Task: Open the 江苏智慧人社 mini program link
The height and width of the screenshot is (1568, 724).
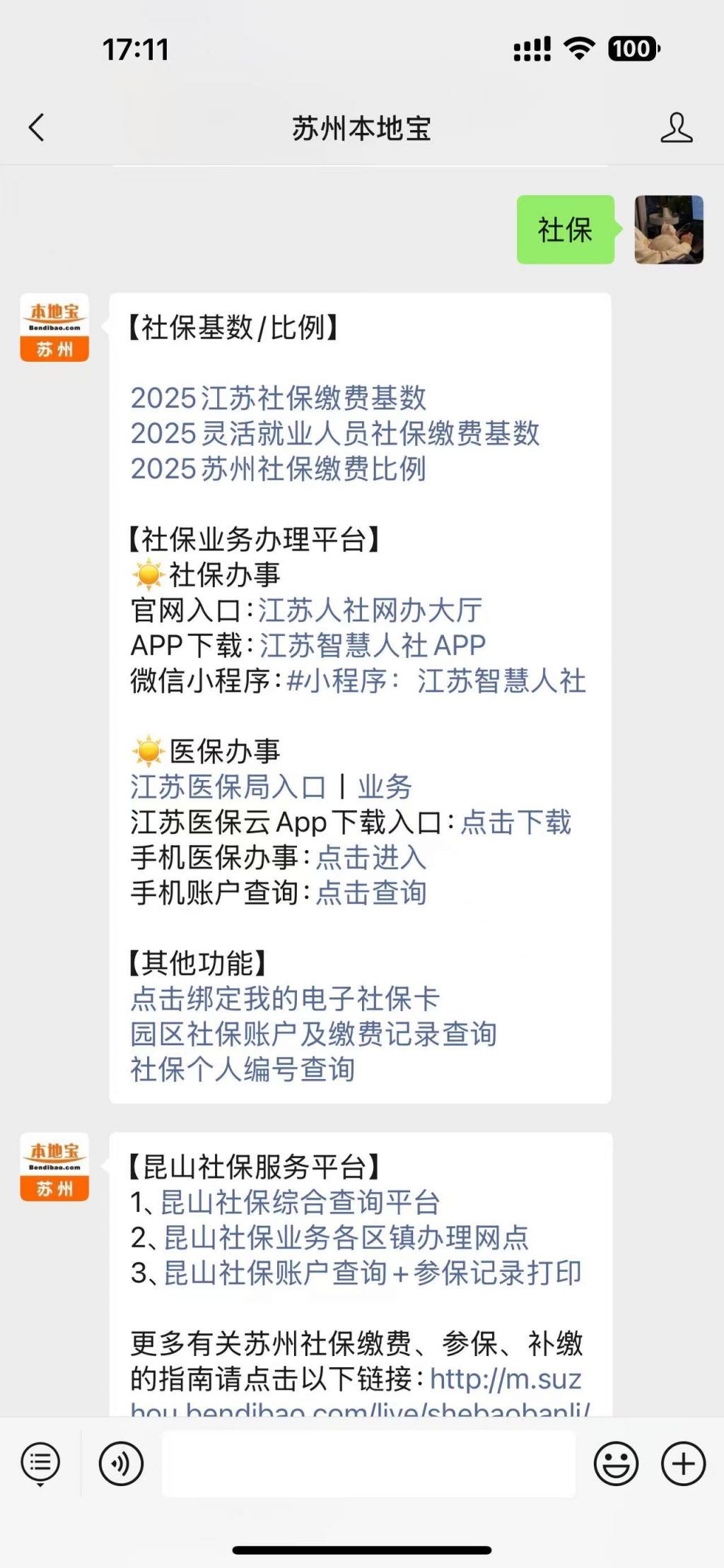Action: coord(436,681)
